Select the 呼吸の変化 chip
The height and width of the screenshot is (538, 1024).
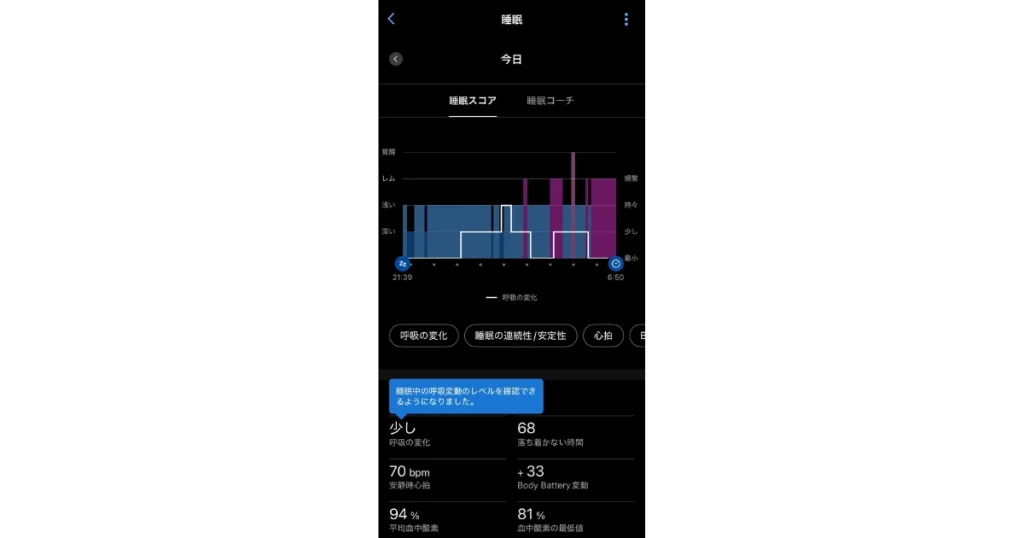[x=423, y=336]
